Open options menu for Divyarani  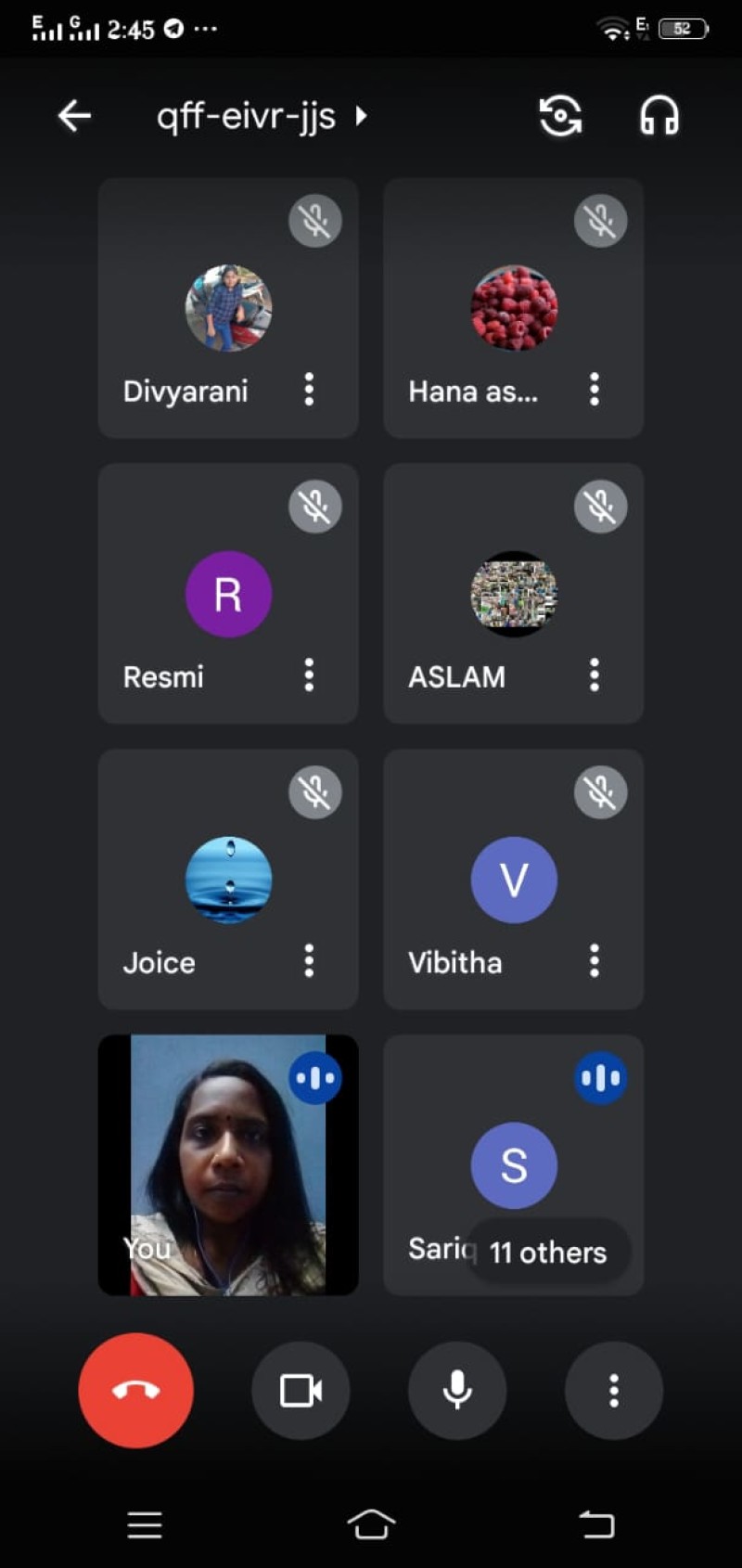point(310,390)
